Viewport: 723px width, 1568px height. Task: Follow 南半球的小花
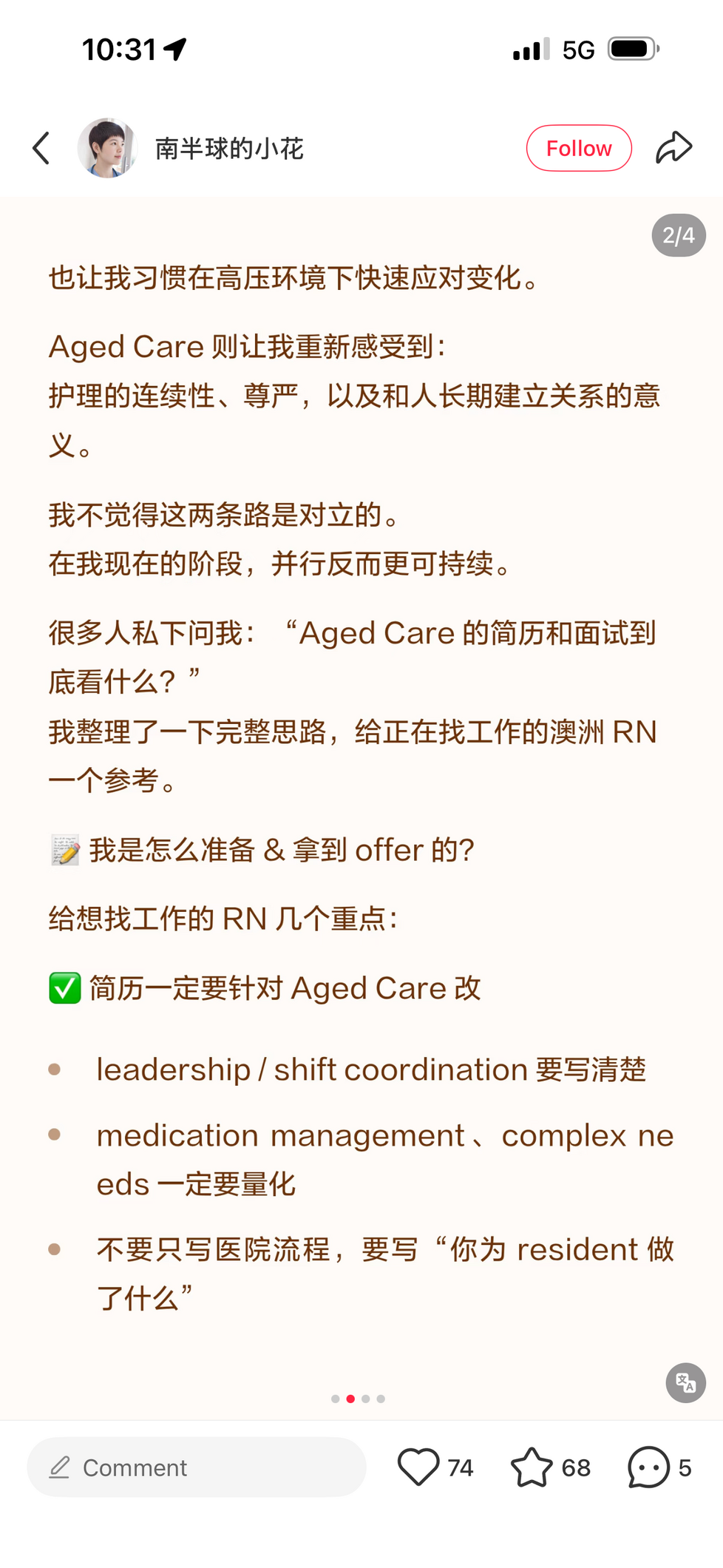578,148
